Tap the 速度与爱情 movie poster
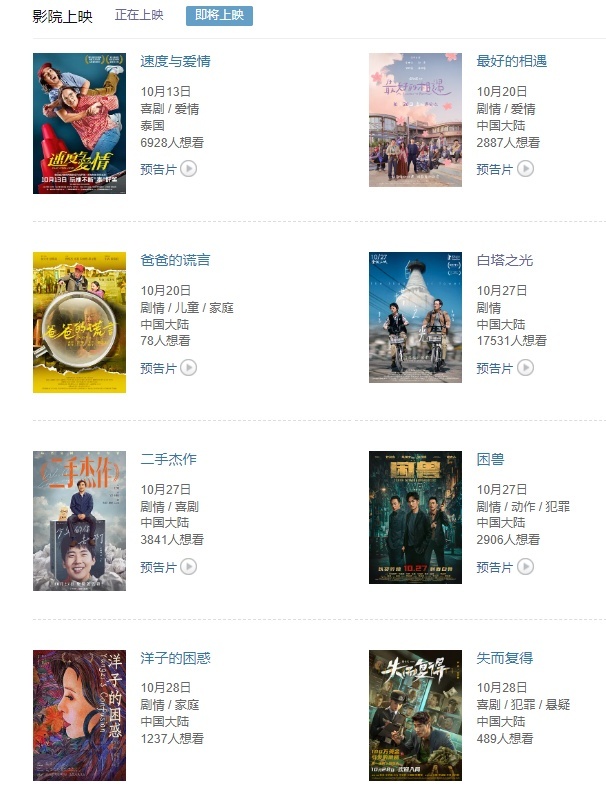 (x=79, y=123)
